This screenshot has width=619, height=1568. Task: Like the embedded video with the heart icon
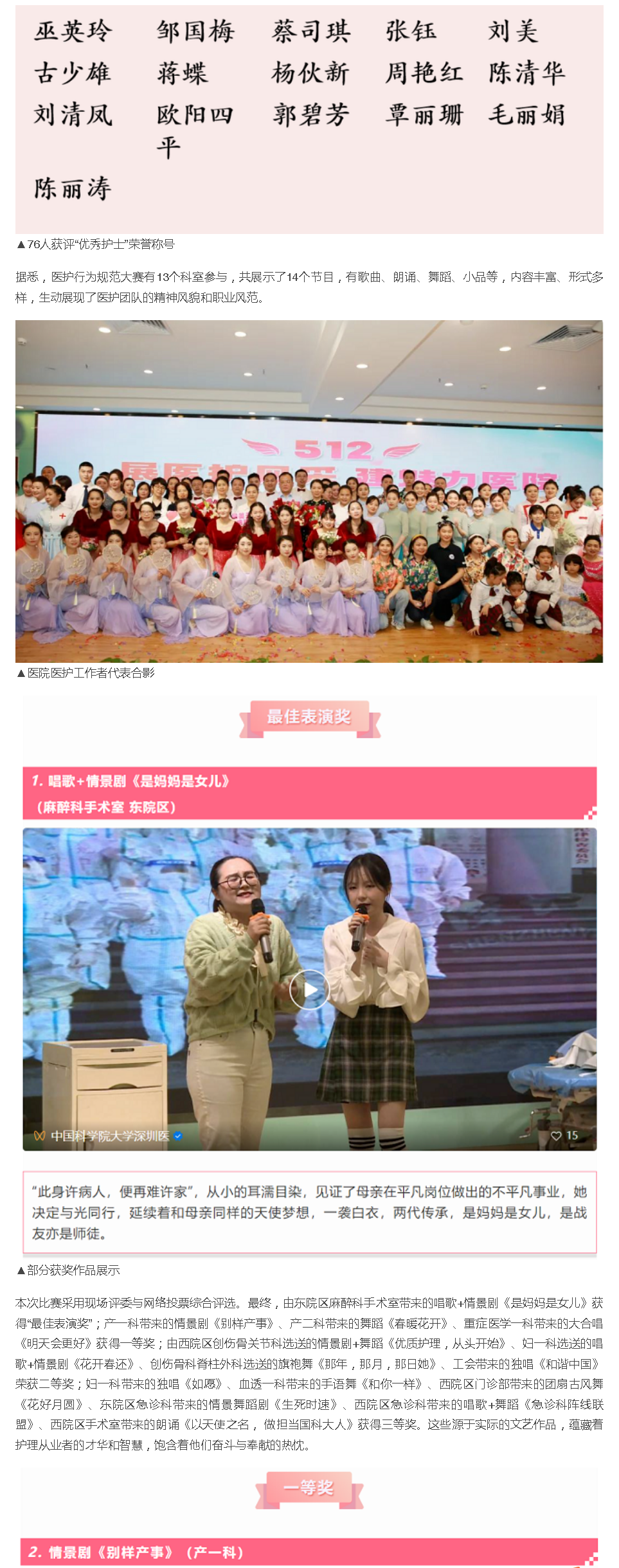[x=557, y=1136]
